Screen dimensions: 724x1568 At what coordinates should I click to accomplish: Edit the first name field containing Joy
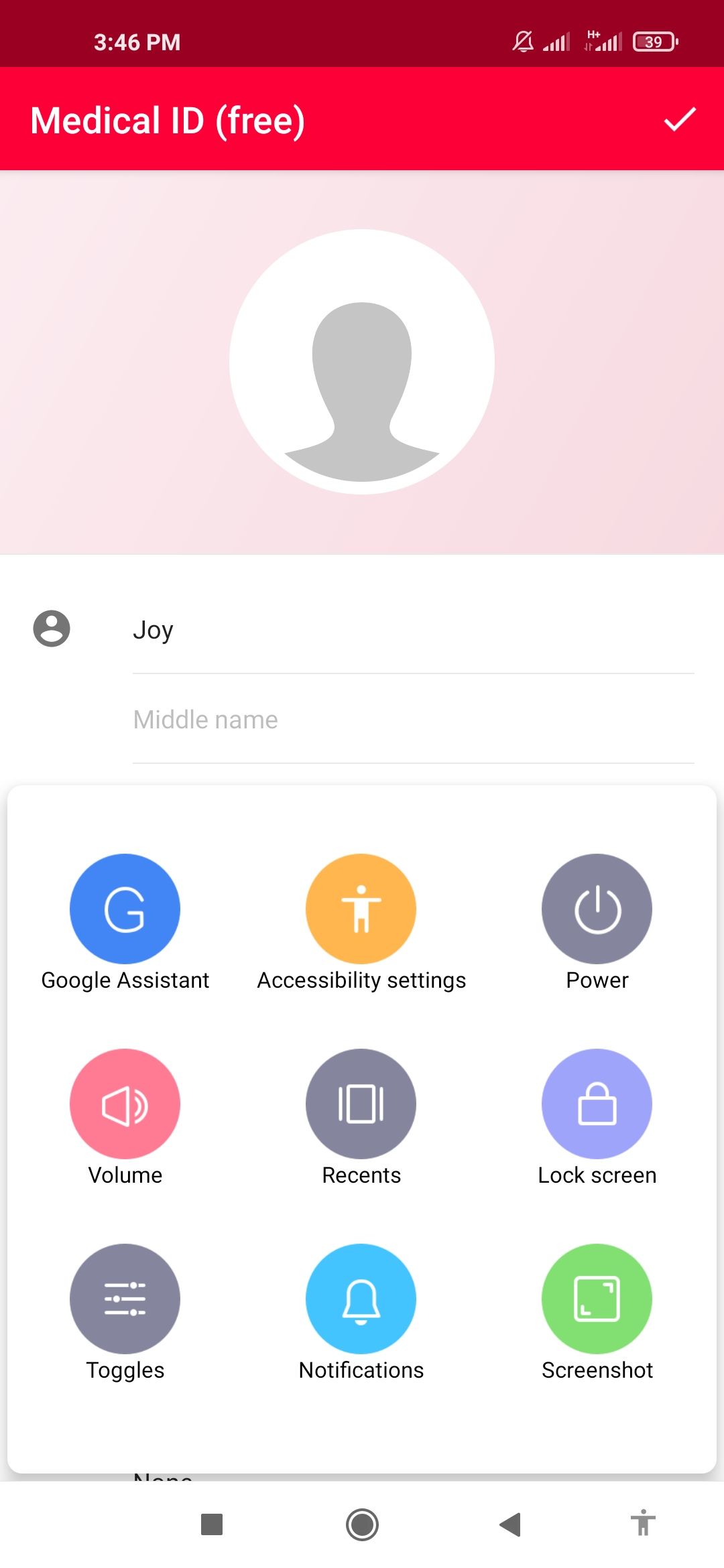click(x=412, y=630)
